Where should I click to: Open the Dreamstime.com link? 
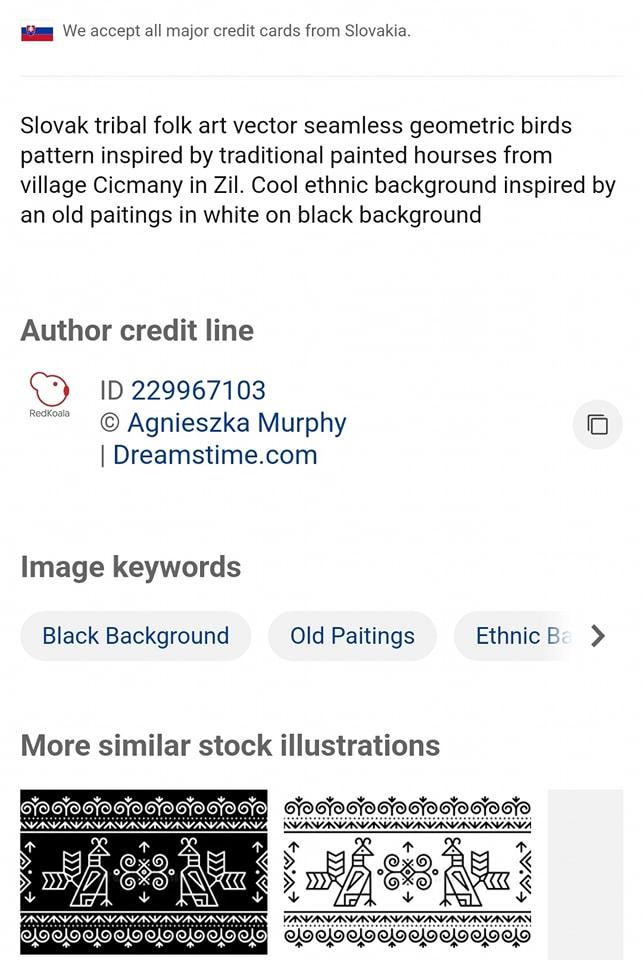point(214,455)
